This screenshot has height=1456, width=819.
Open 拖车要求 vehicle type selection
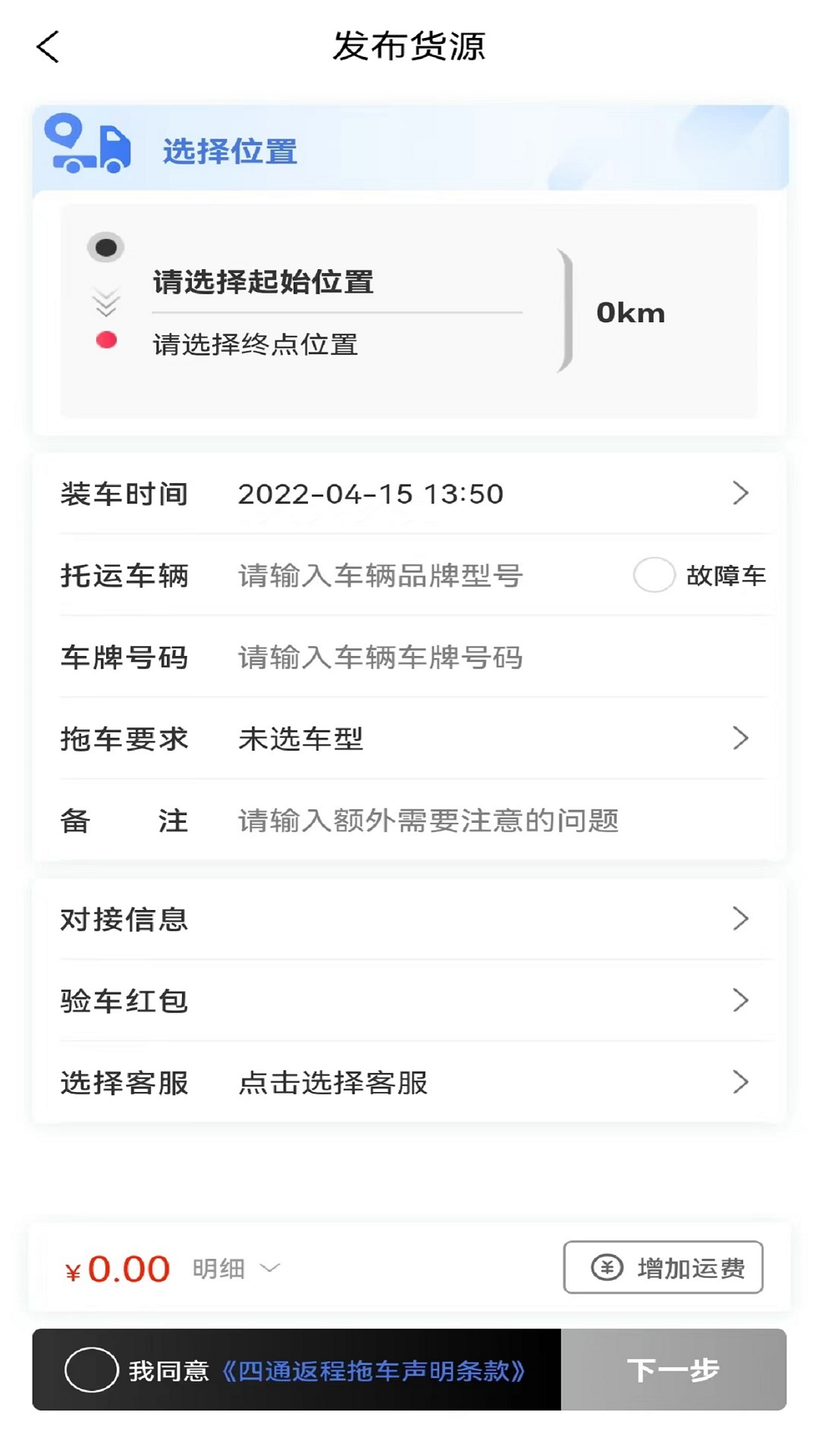(409, 739)
